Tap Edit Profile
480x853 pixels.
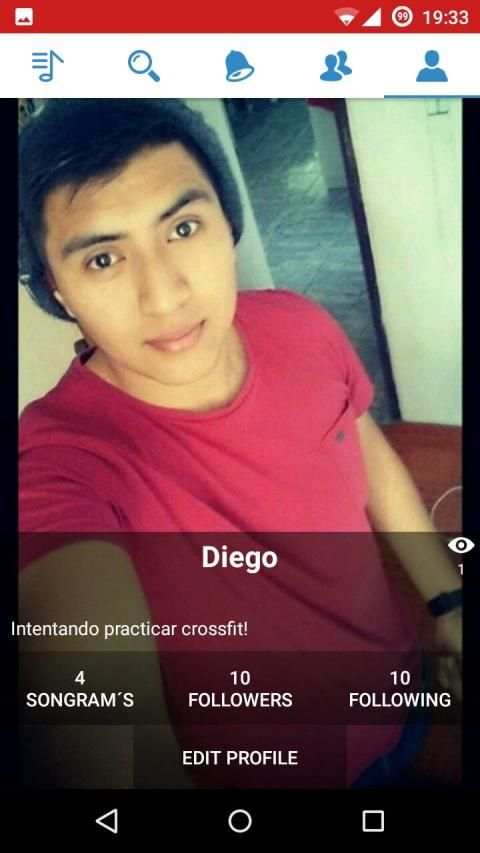240,758
